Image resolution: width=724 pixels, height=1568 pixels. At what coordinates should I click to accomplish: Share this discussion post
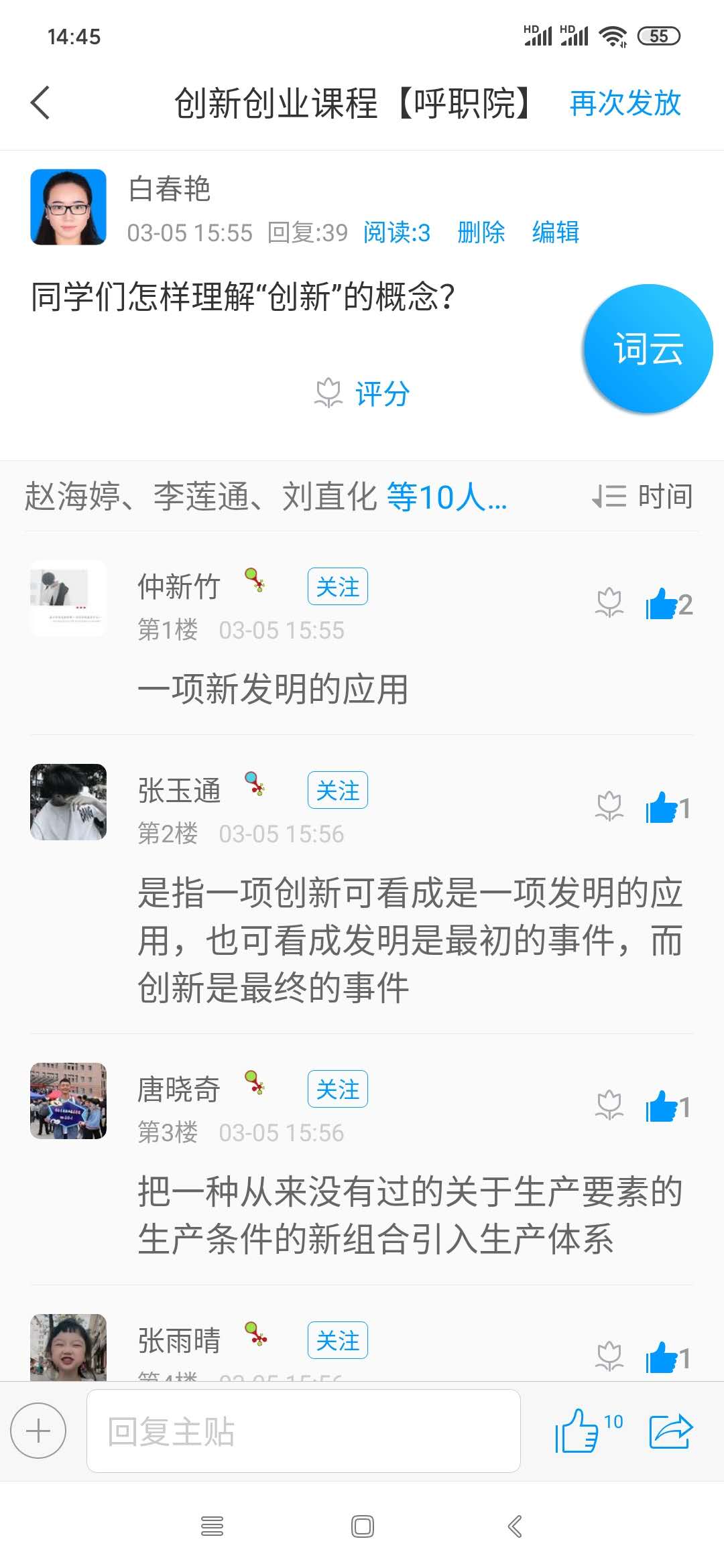coord(670,1431)
